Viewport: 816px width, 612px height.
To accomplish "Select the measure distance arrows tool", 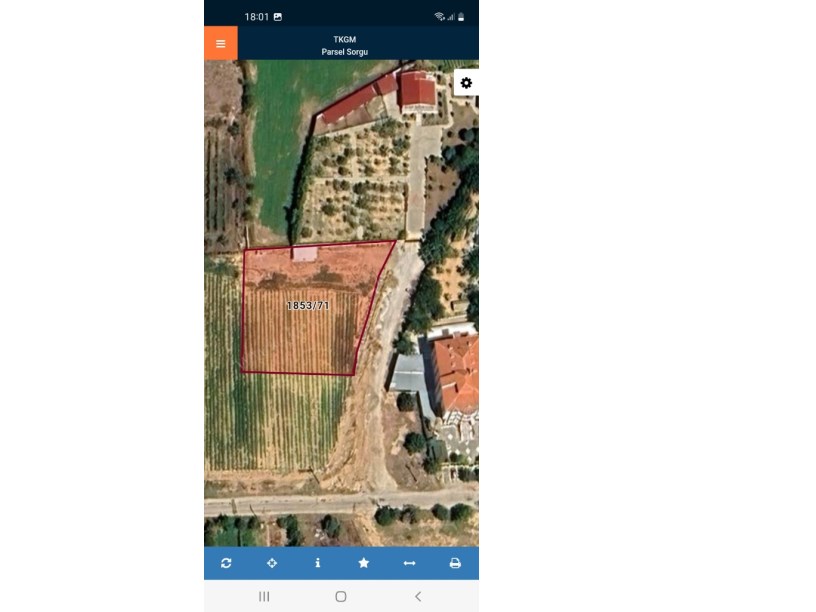I will pos(409,563).
